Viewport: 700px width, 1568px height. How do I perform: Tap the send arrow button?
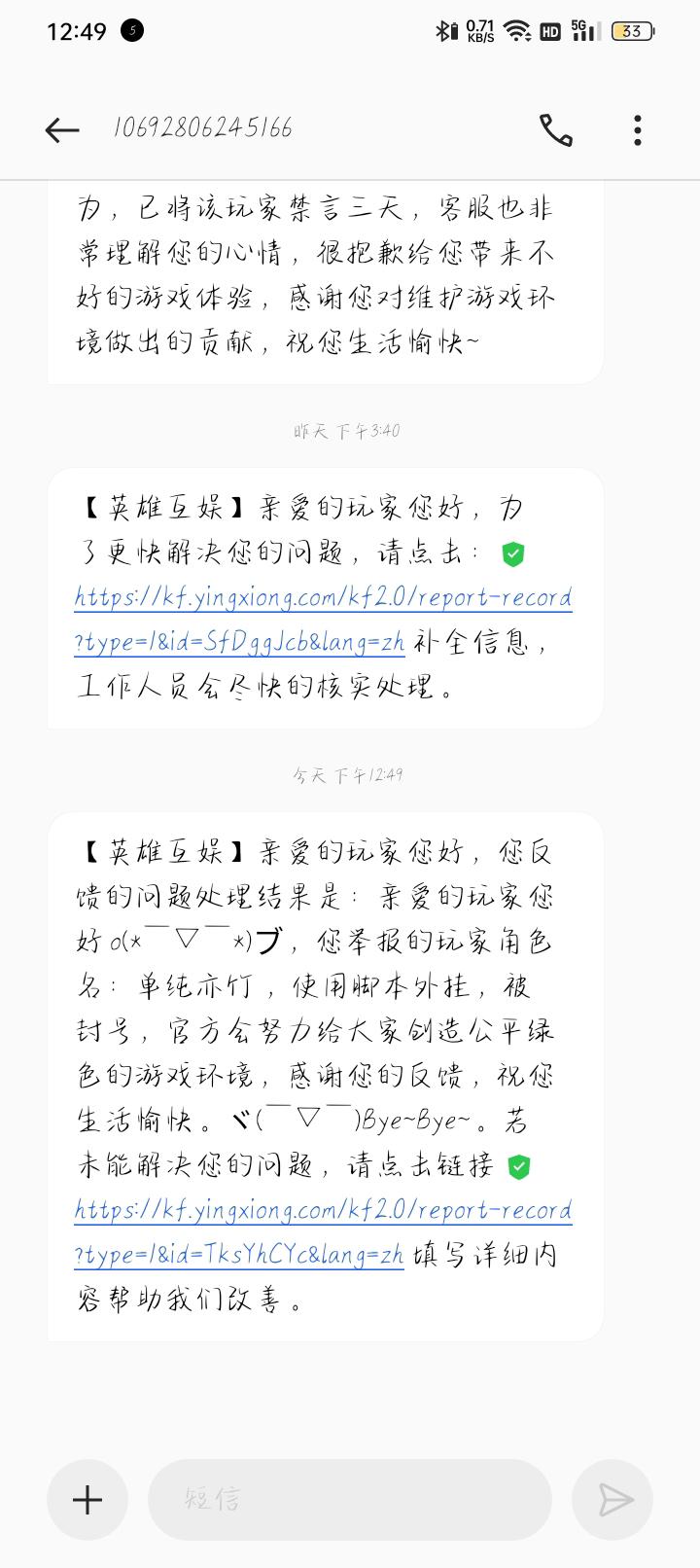tap(612, 1499)
